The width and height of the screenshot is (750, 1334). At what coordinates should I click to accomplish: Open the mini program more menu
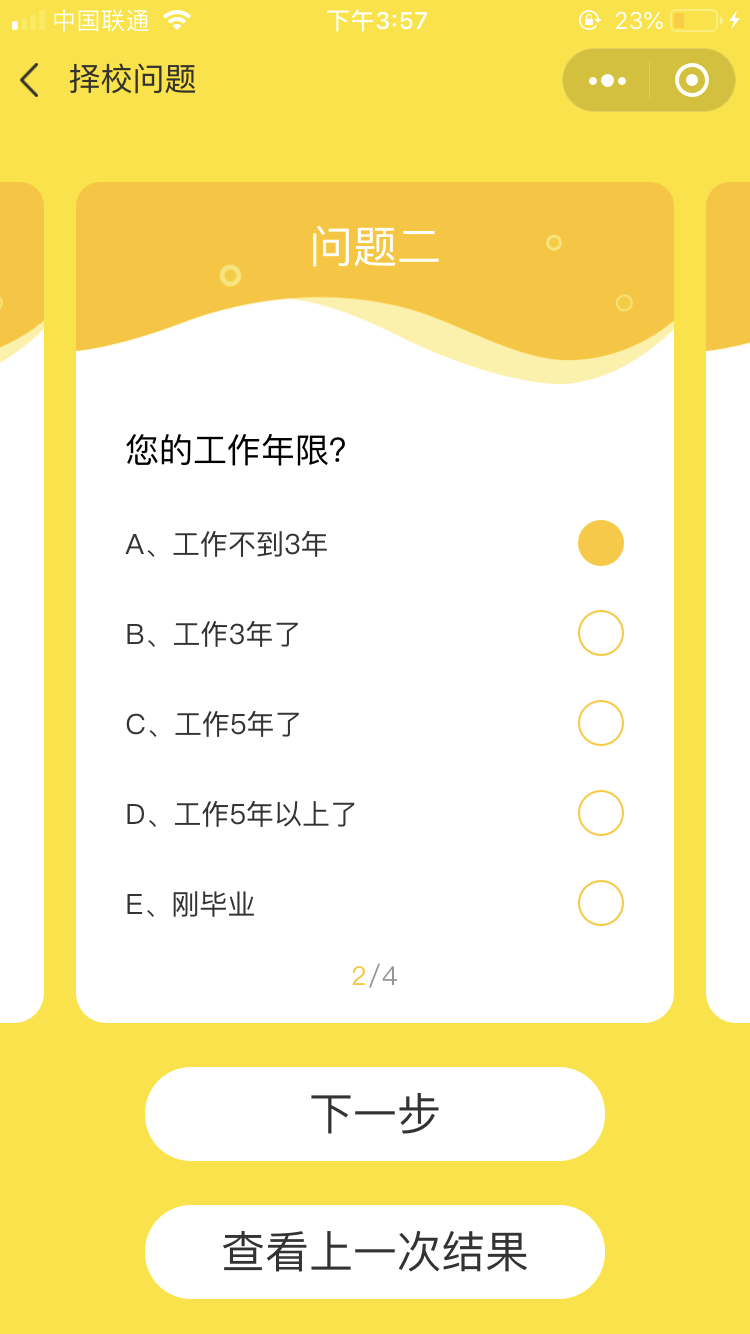pos(607,80)
